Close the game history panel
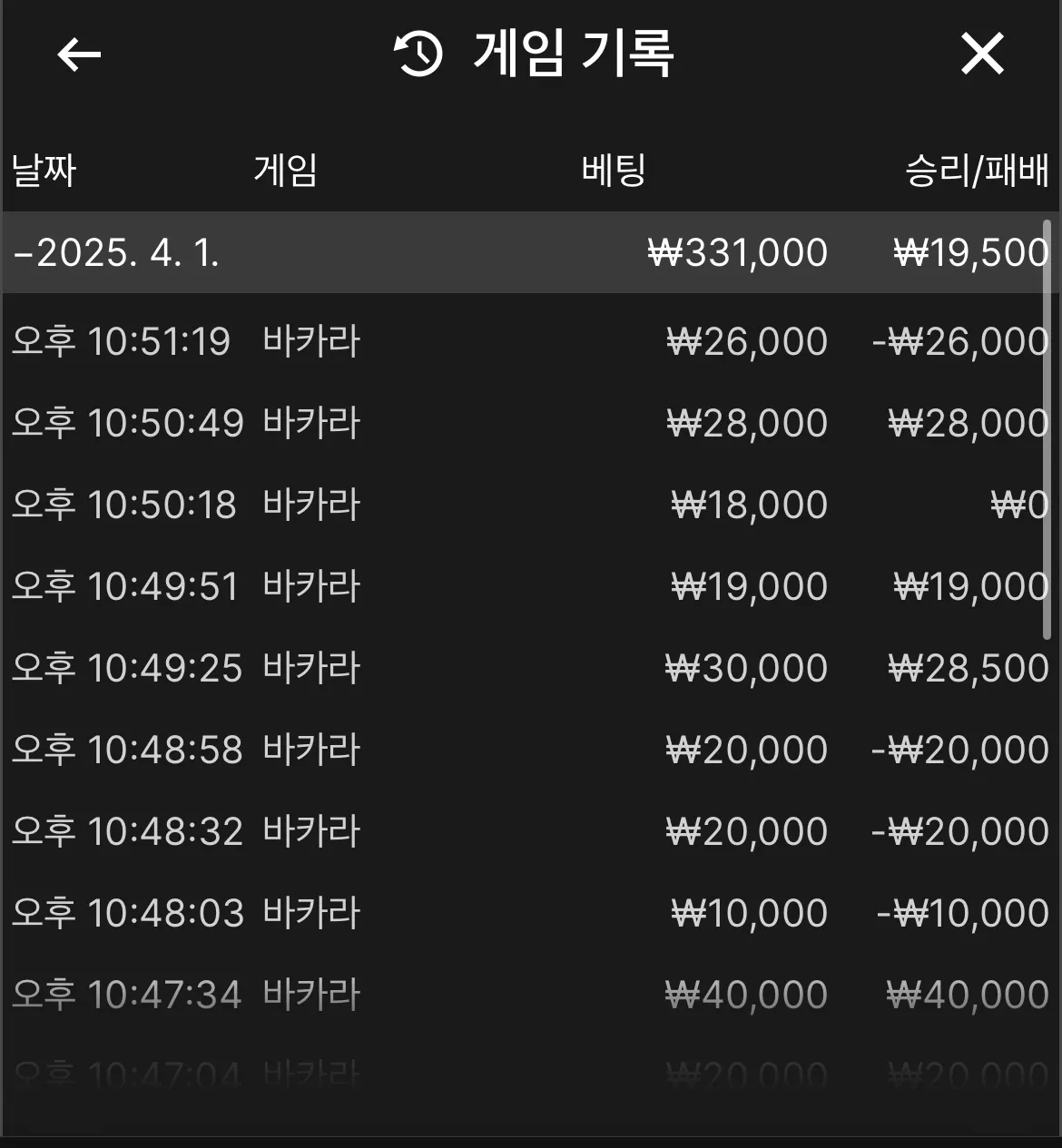Image resolution: width=1062 pixels, height=1148 pixels. click(982, 54)
